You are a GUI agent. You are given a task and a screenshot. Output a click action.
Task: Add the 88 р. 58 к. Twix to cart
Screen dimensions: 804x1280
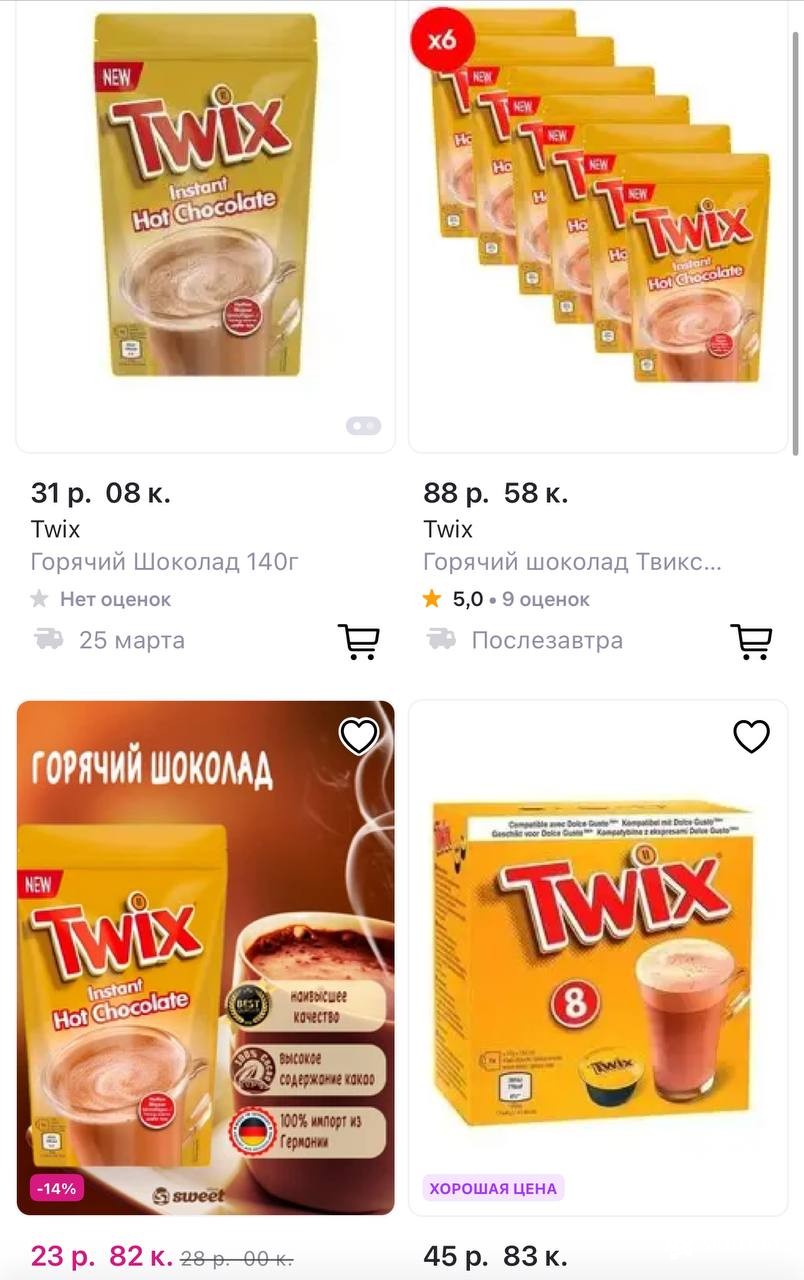click(751, 641)
